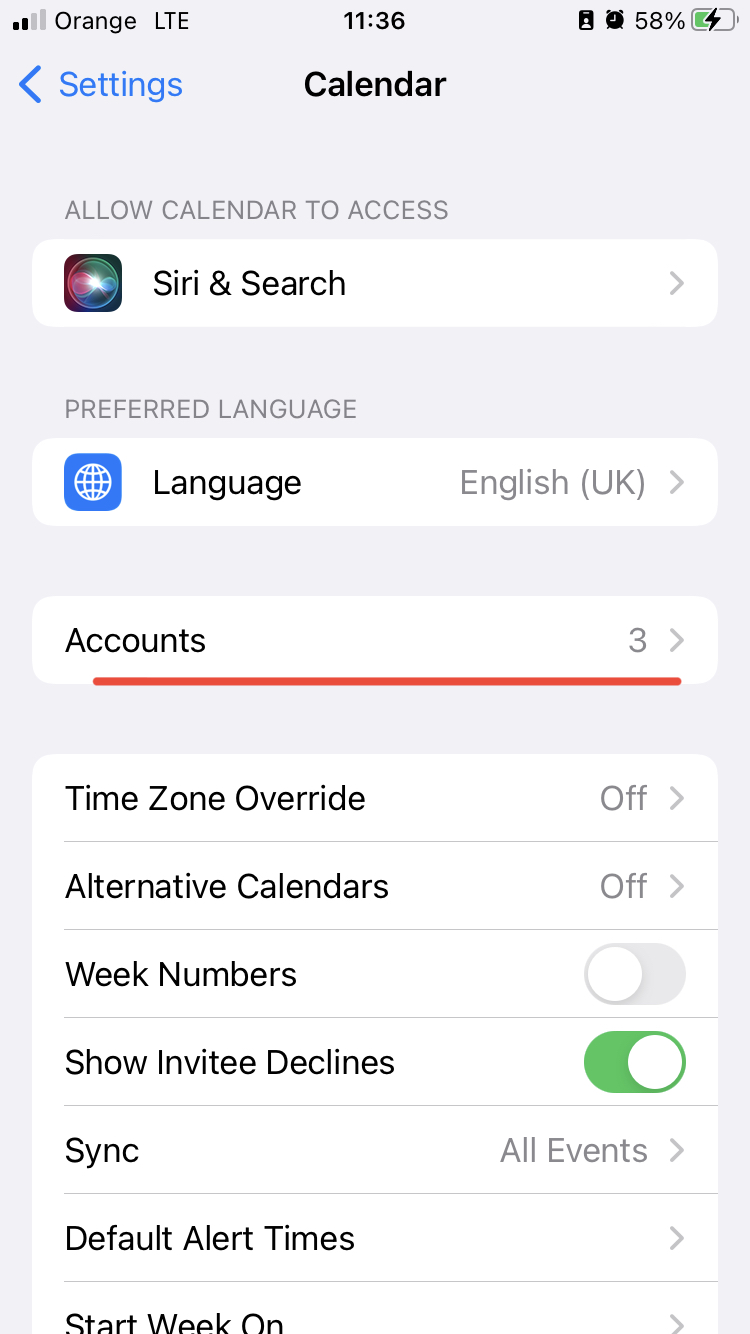750x1334 pixels.
Task: Change the Calendar language
Action: 375,482
